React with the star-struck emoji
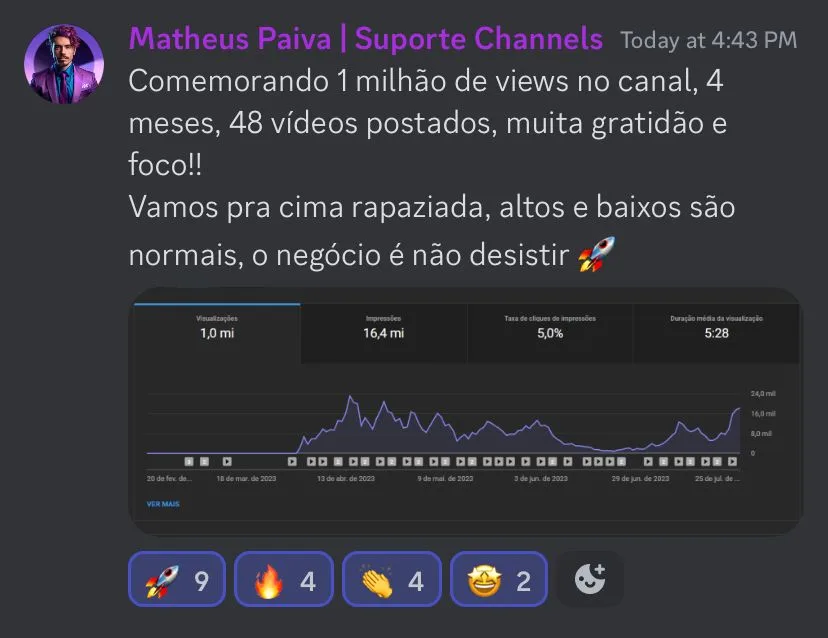Screen dimensions: 828x638 tap(498, 580)
